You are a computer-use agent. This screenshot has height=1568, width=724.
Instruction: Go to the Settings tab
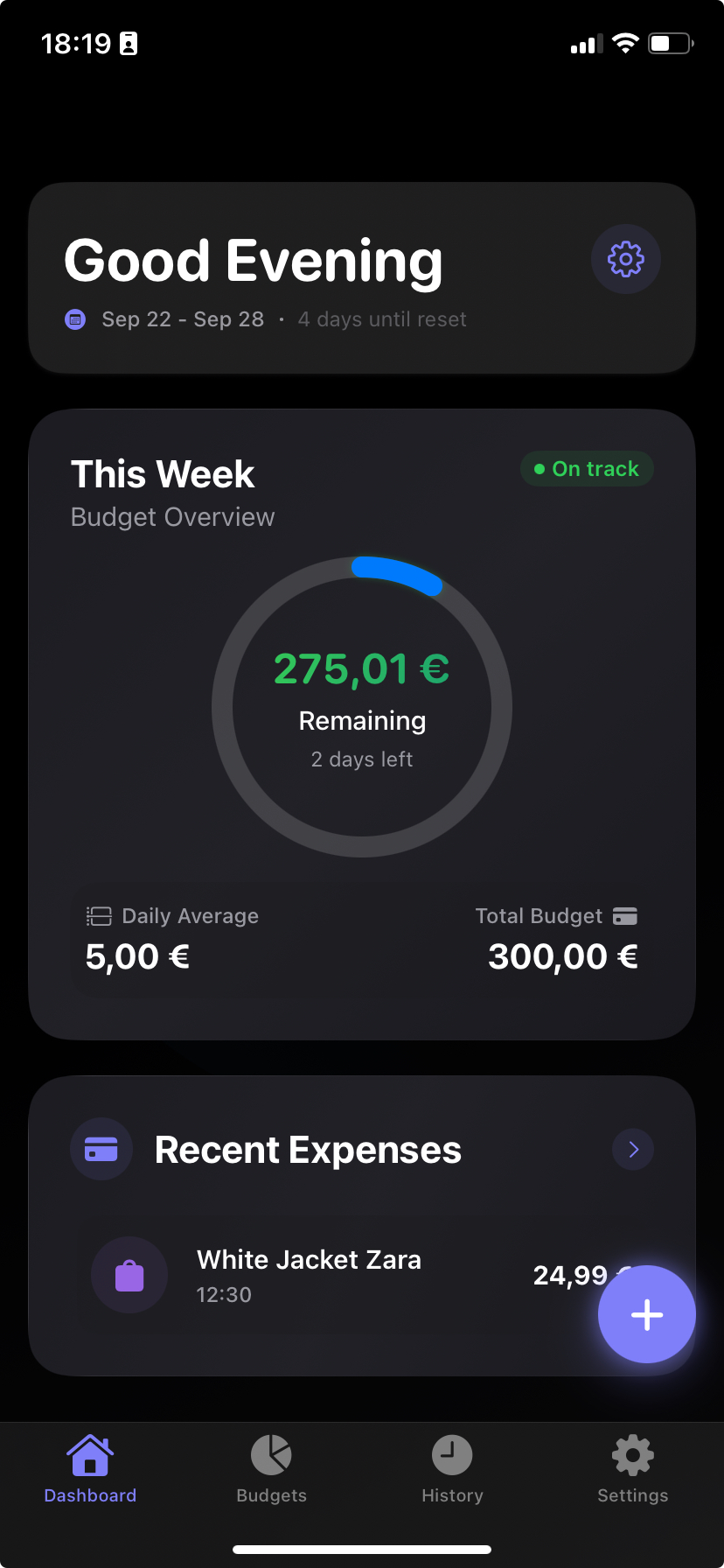point(632,1470)
